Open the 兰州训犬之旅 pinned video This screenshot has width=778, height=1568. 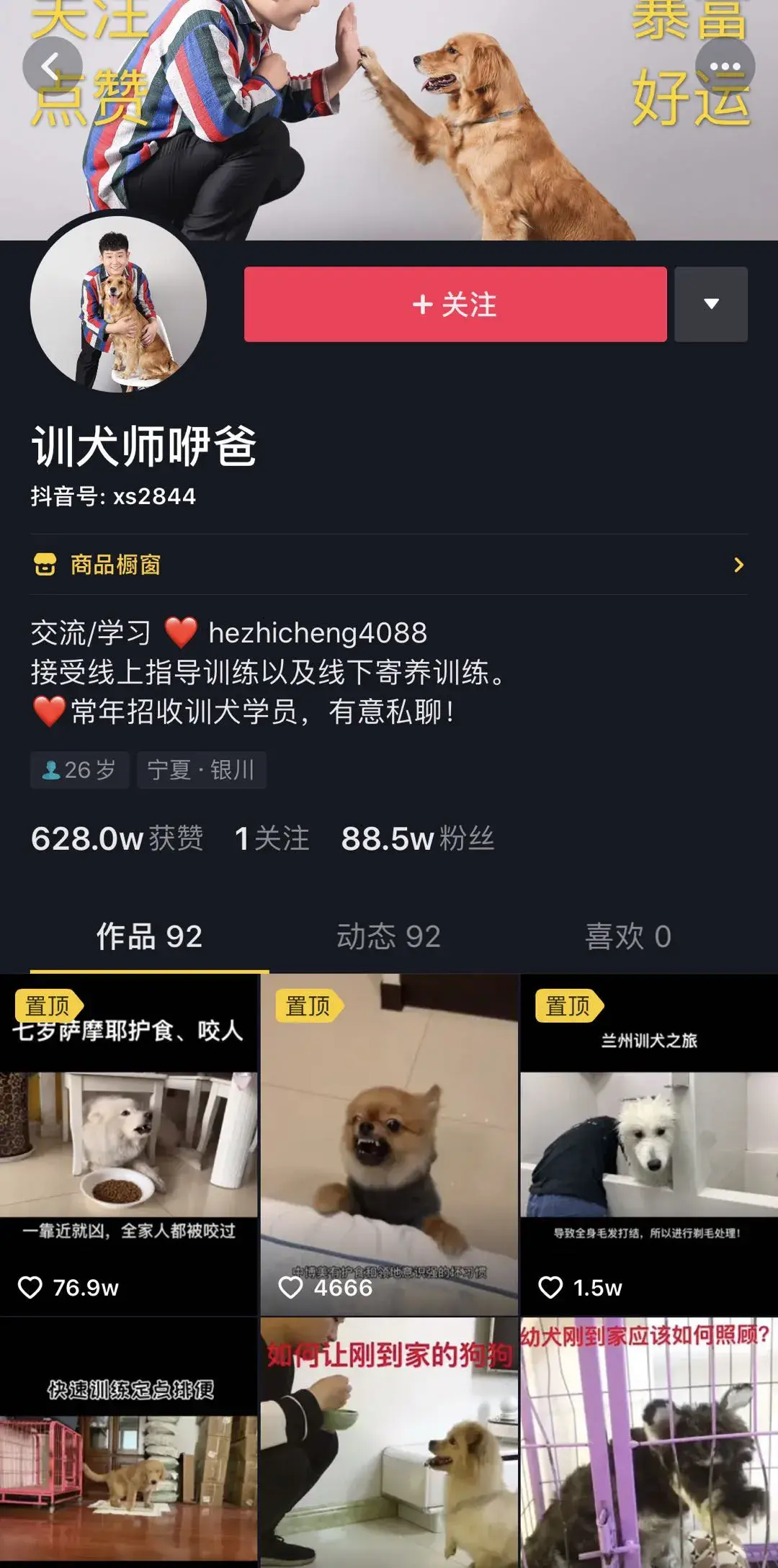coord(649,1145)
